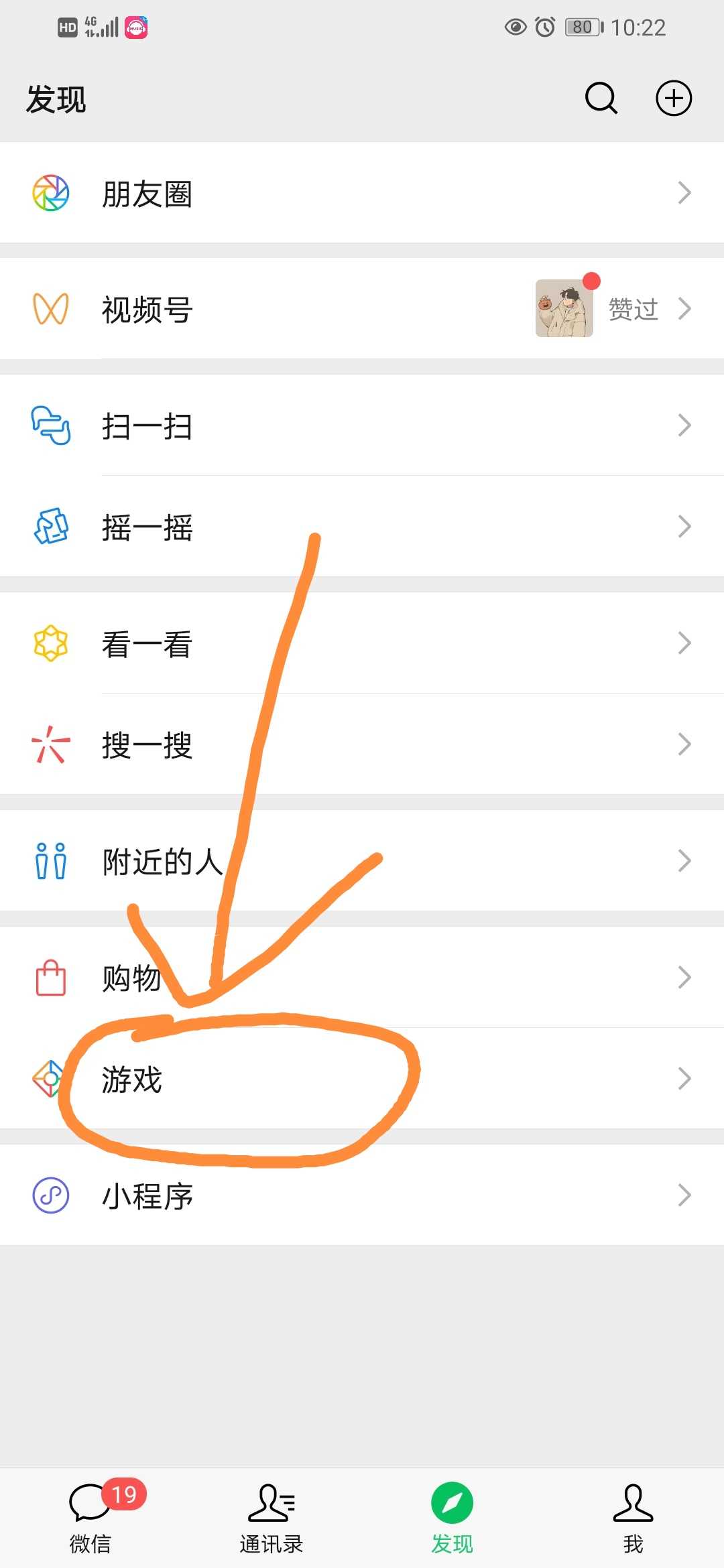Tap the Search (搜一搜) feature icon

click(x=50, y=744)
